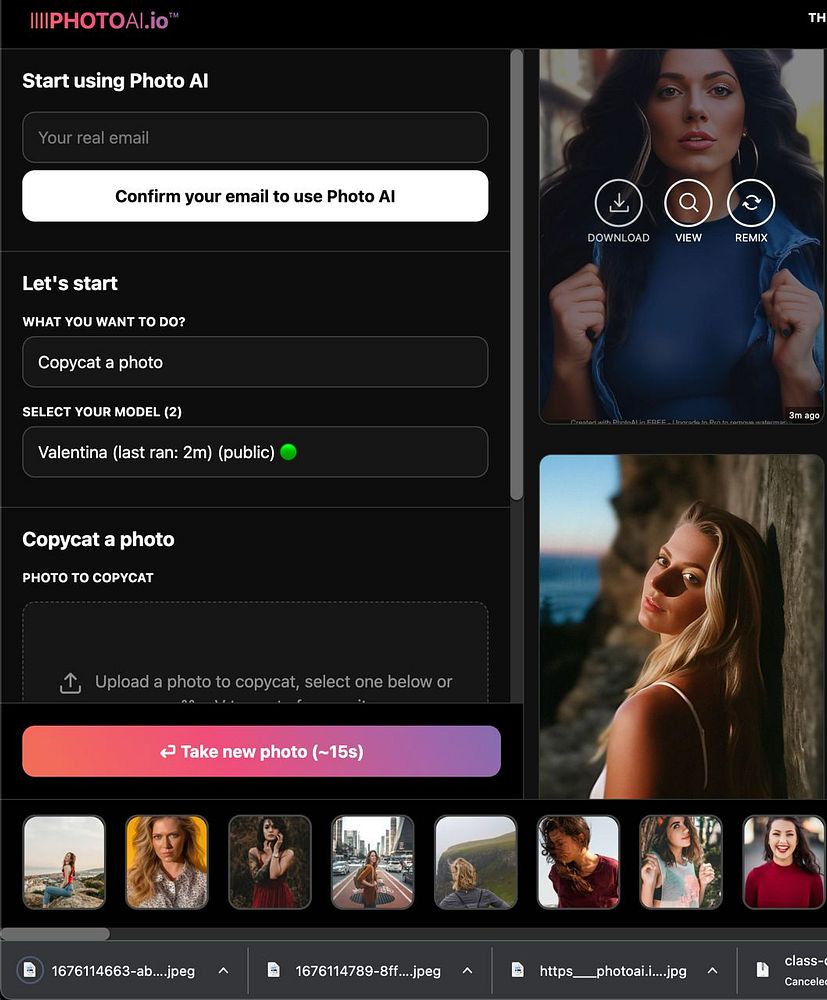Download the generated photo
Viewport: 827px width, 1000px height.
618,203
